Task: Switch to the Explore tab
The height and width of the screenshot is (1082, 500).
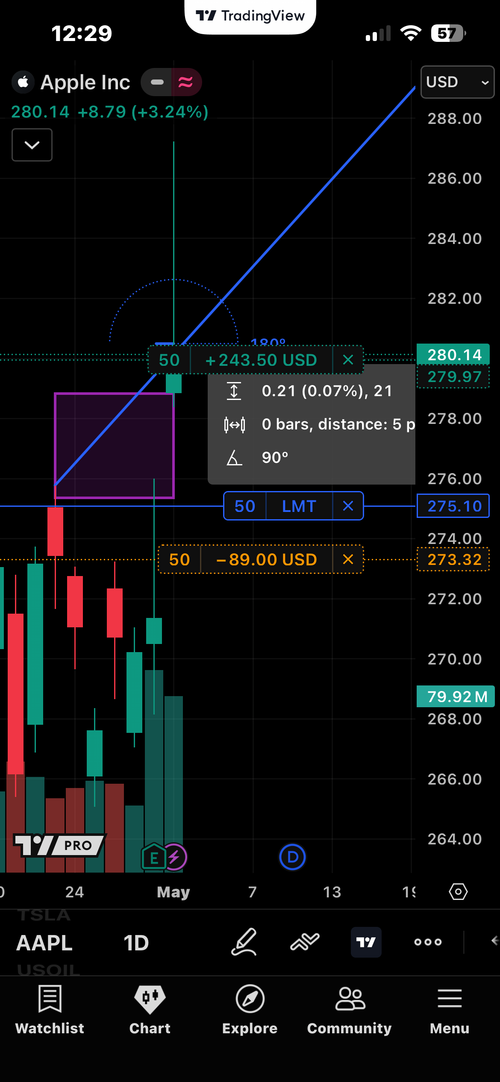Action: [250, 1010]
